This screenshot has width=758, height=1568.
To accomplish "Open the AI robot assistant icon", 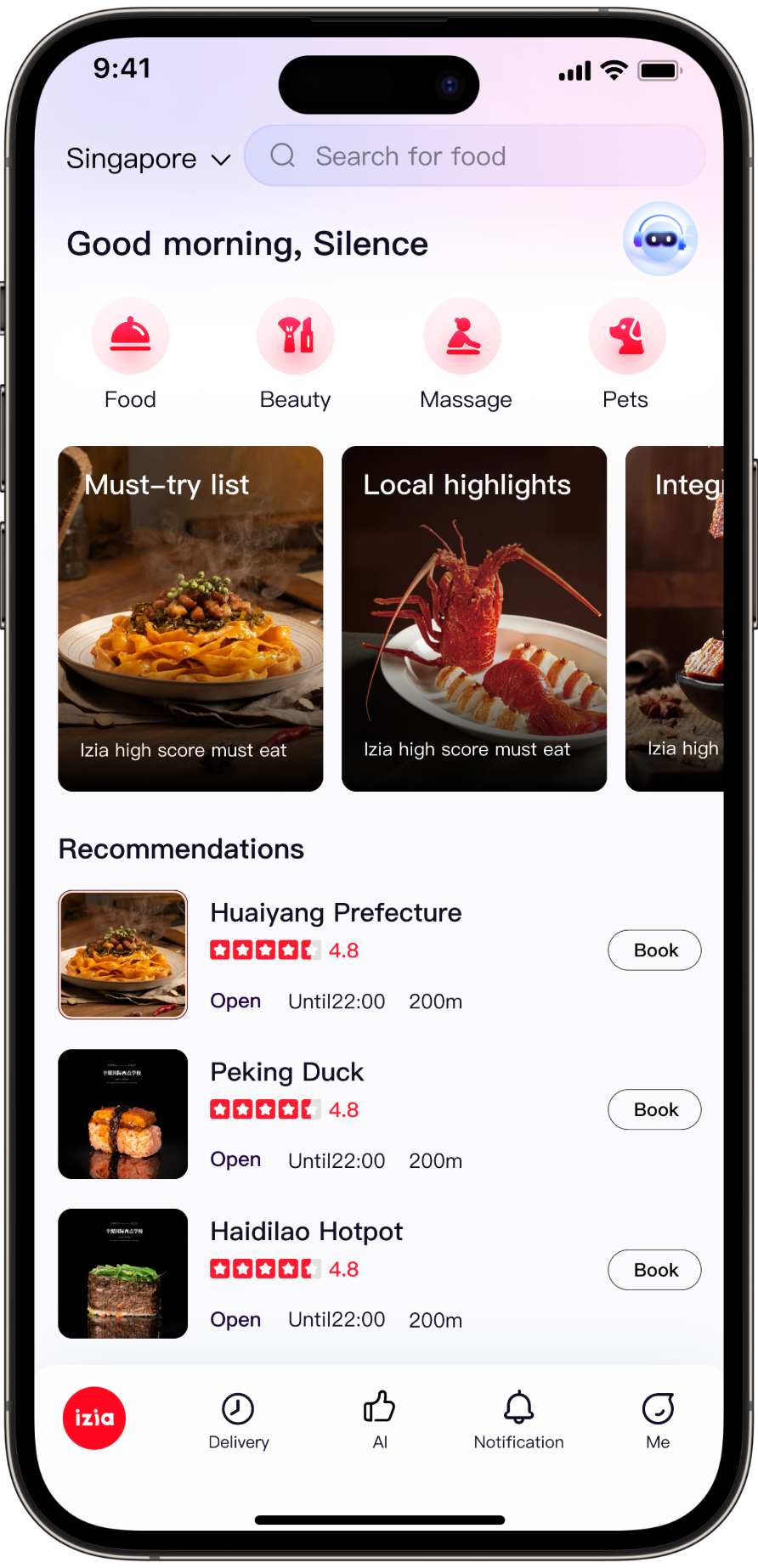I will click(659, 239).
